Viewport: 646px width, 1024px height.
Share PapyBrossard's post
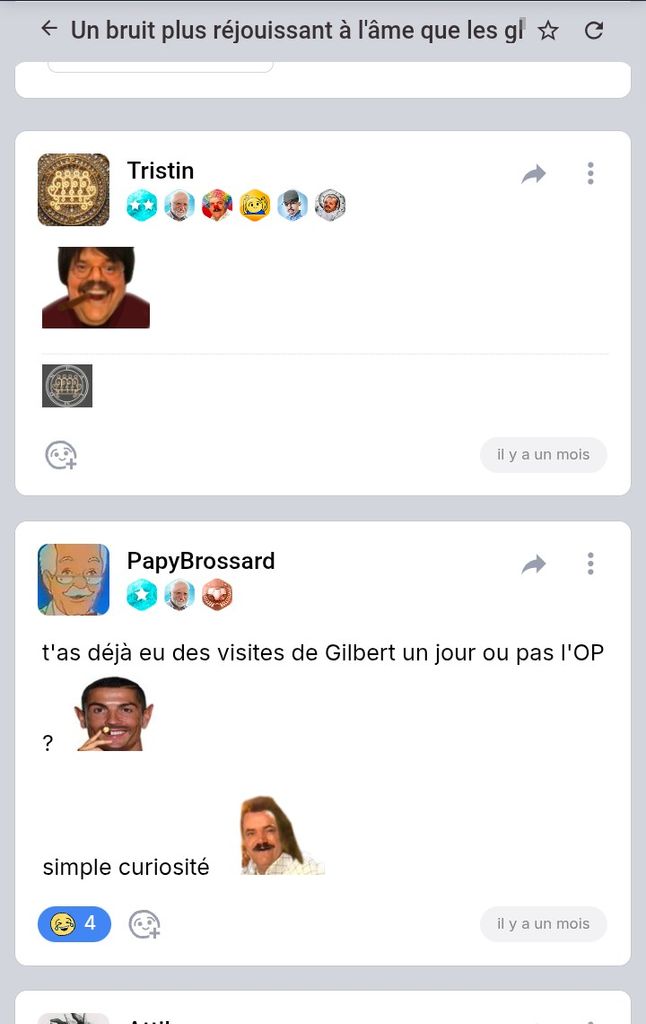coord(534,565)
